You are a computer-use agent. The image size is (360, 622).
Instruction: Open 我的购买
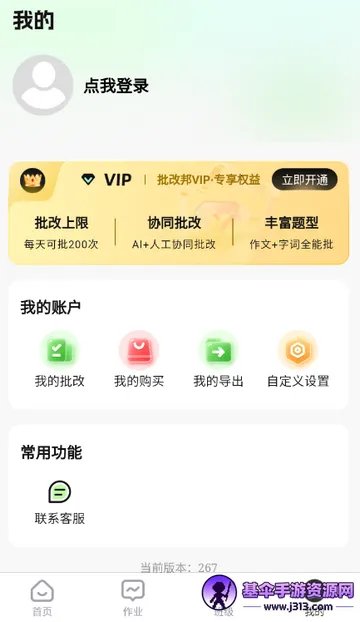139,360
